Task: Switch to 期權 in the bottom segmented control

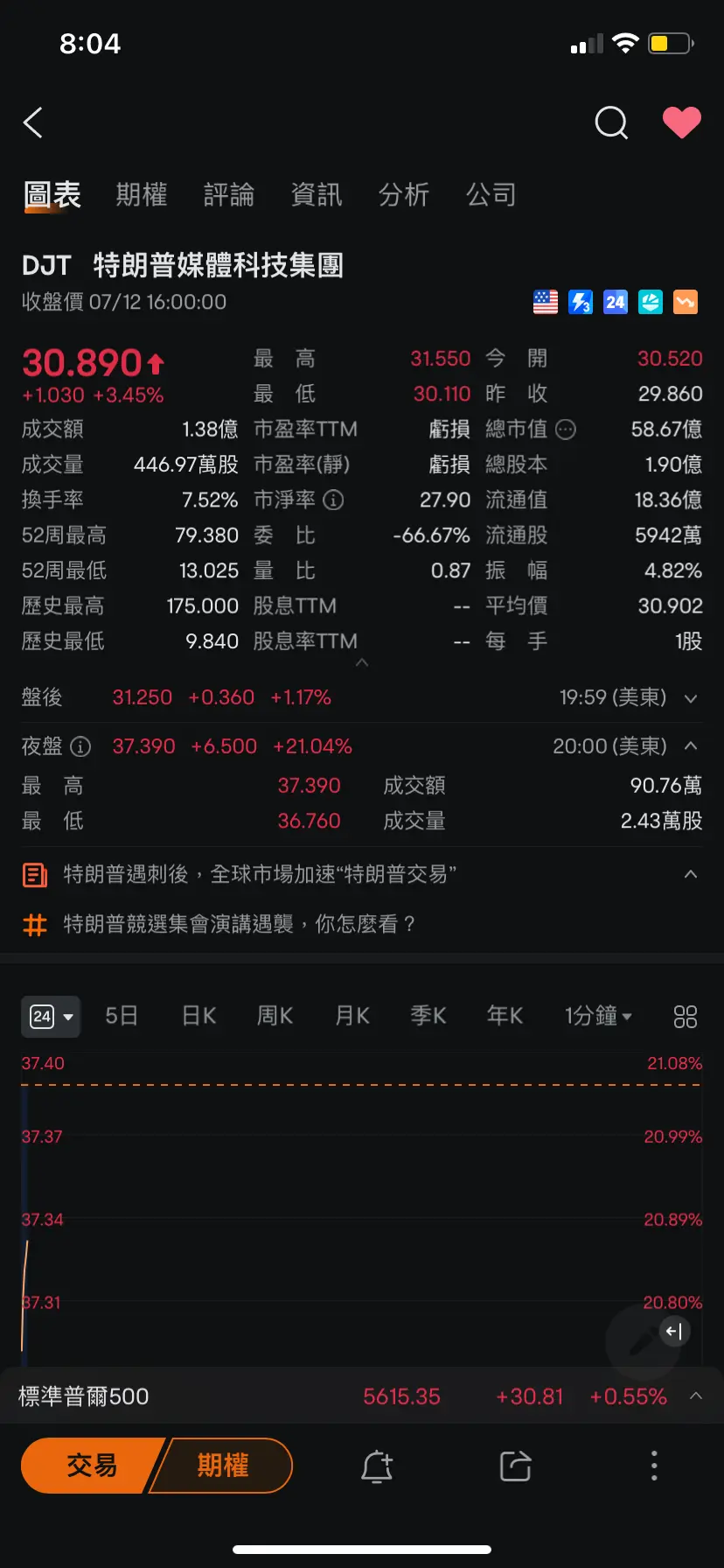Action: [x=221, y=1466]
